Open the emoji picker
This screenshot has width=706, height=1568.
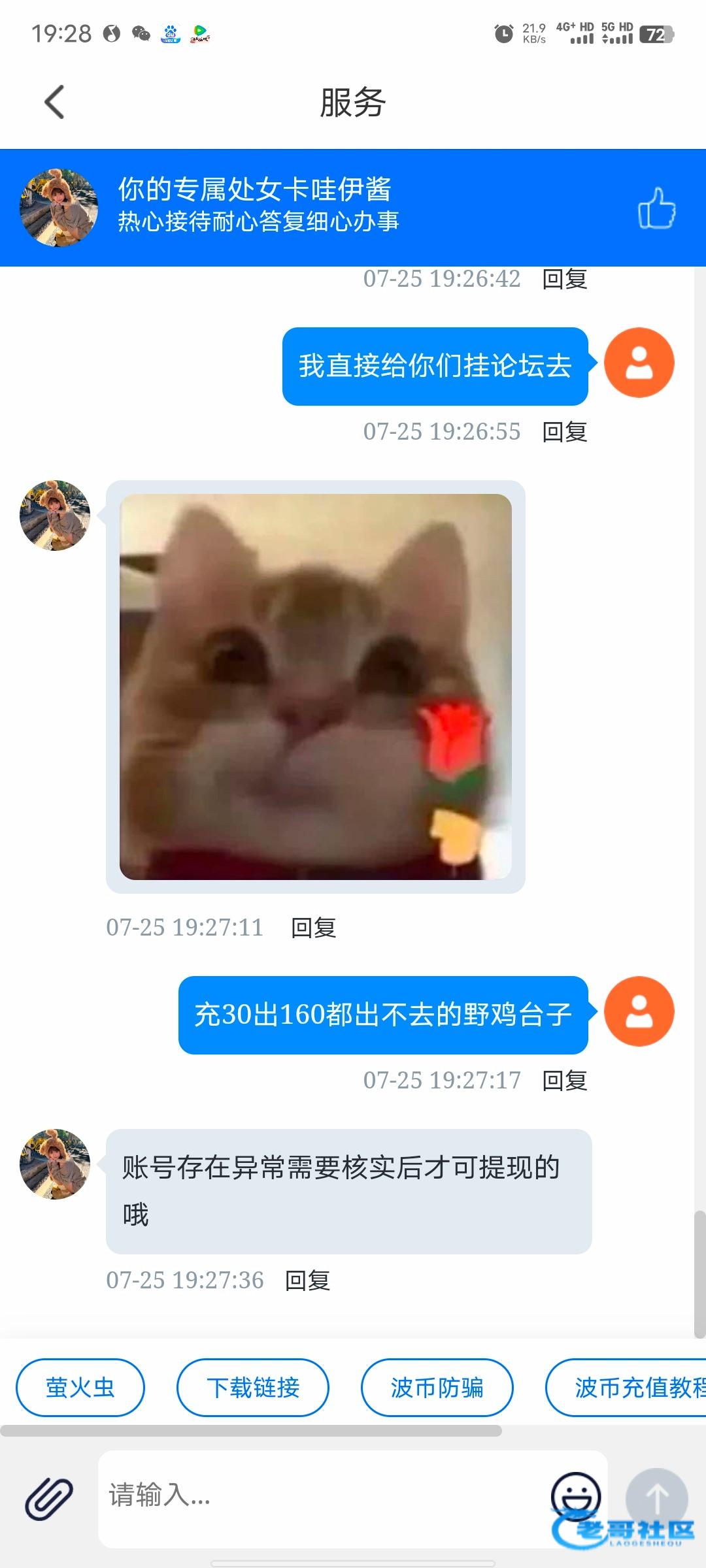pyautogui.click(x=575, y=1495)
